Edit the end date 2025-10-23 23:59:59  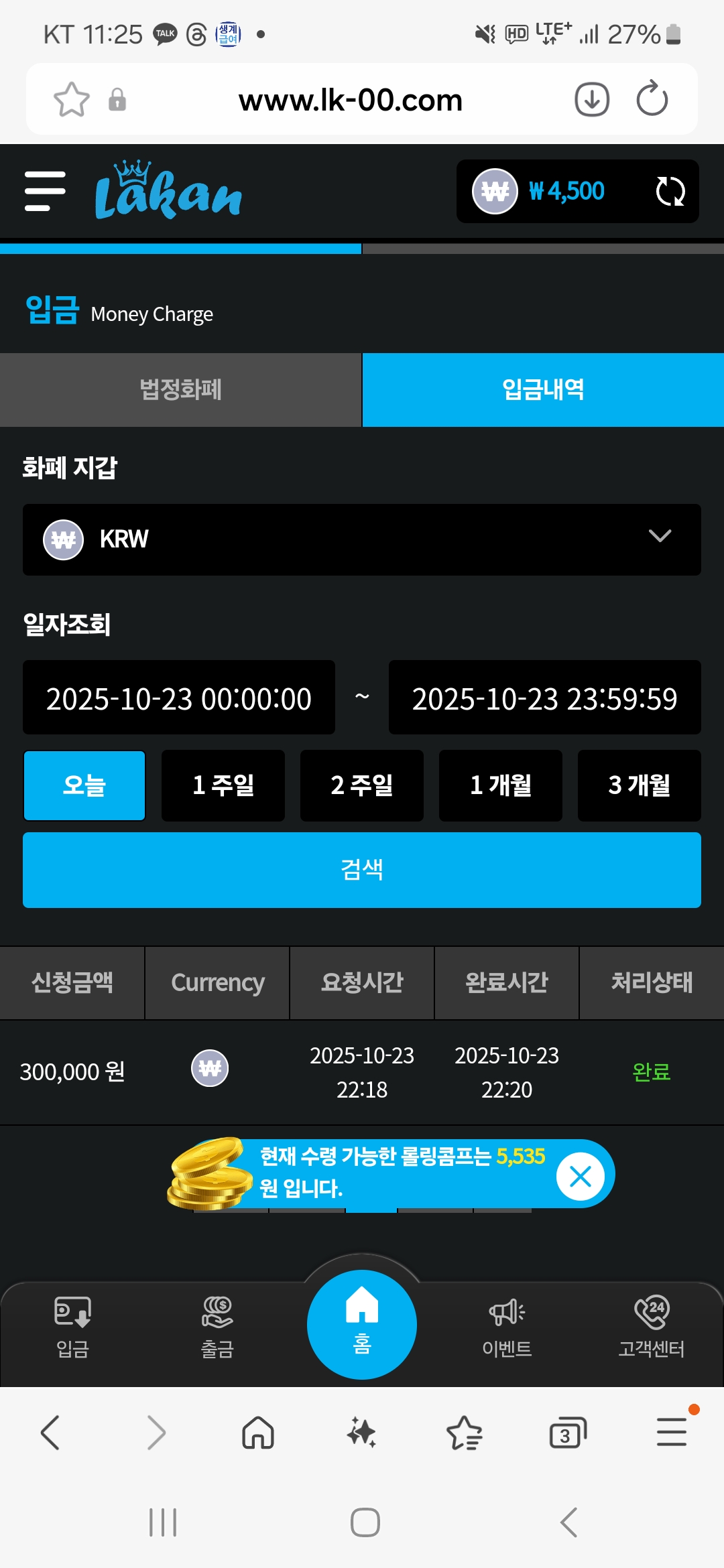(x=545, y=698)
